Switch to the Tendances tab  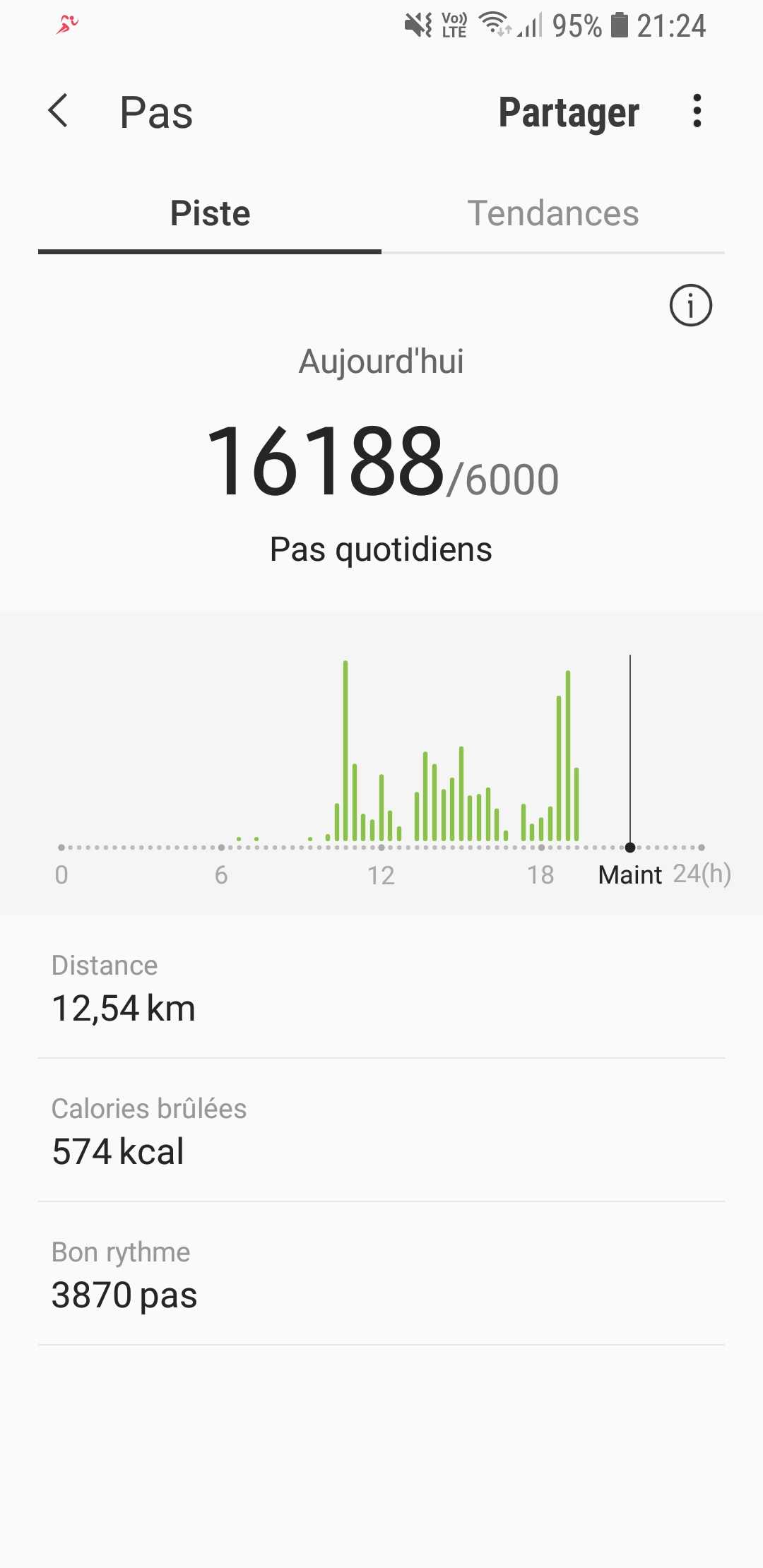(553, 213)
